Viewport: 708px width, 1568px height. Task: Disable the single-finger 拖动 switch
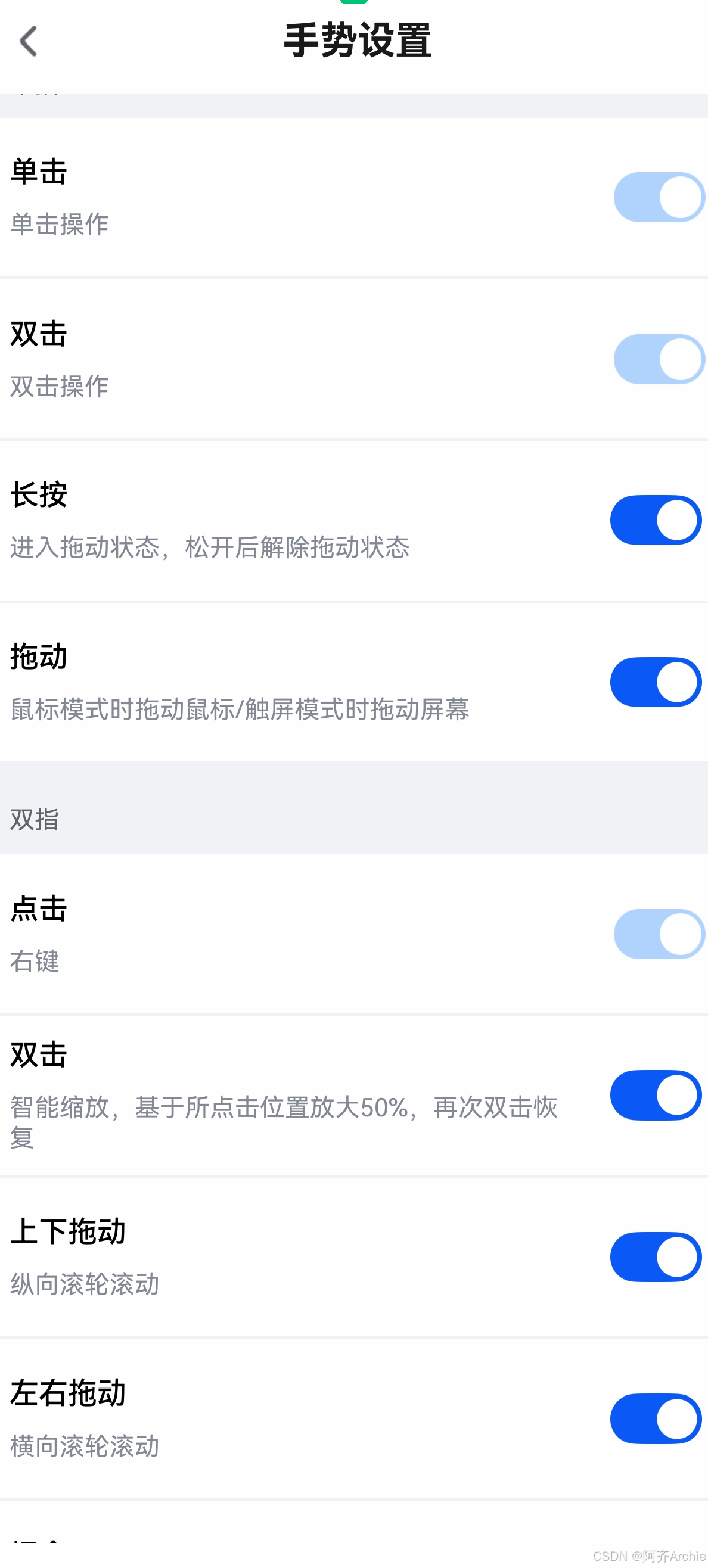click(x=656, y=682)
